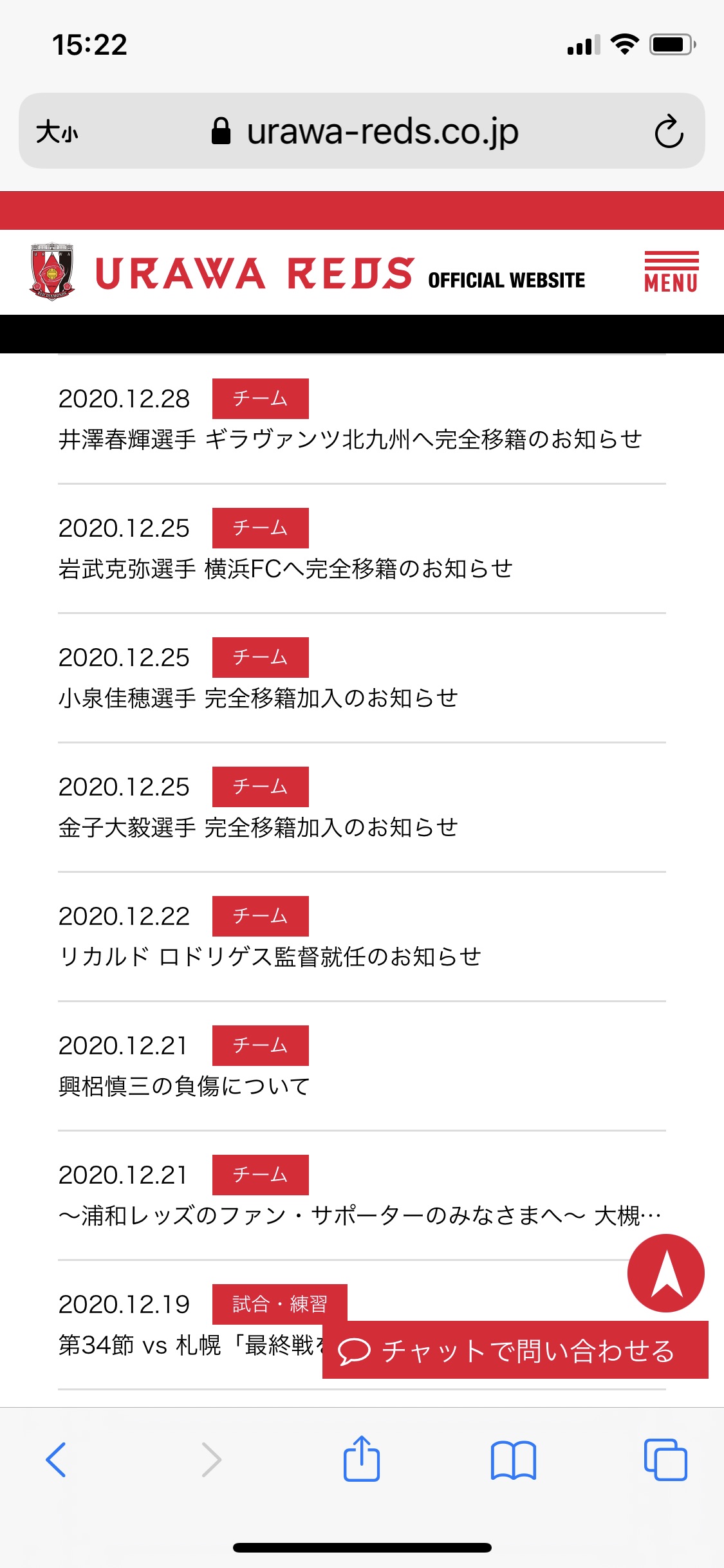
Task: Jump back to top with red arrow button
Action: click(x=665, y=1273)
